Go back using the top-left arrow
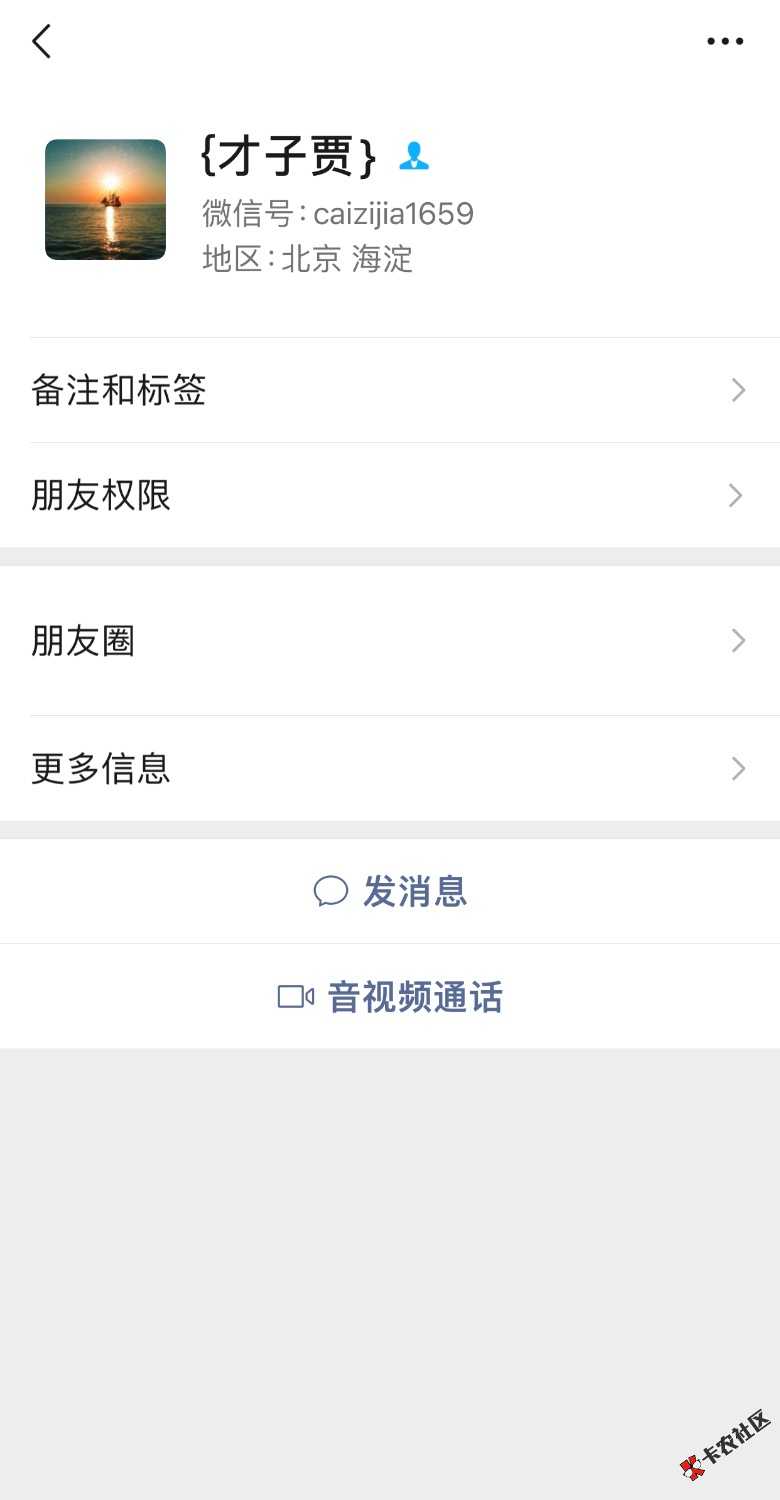This screenshot has width=780, height=1500. tap(41, 41)
